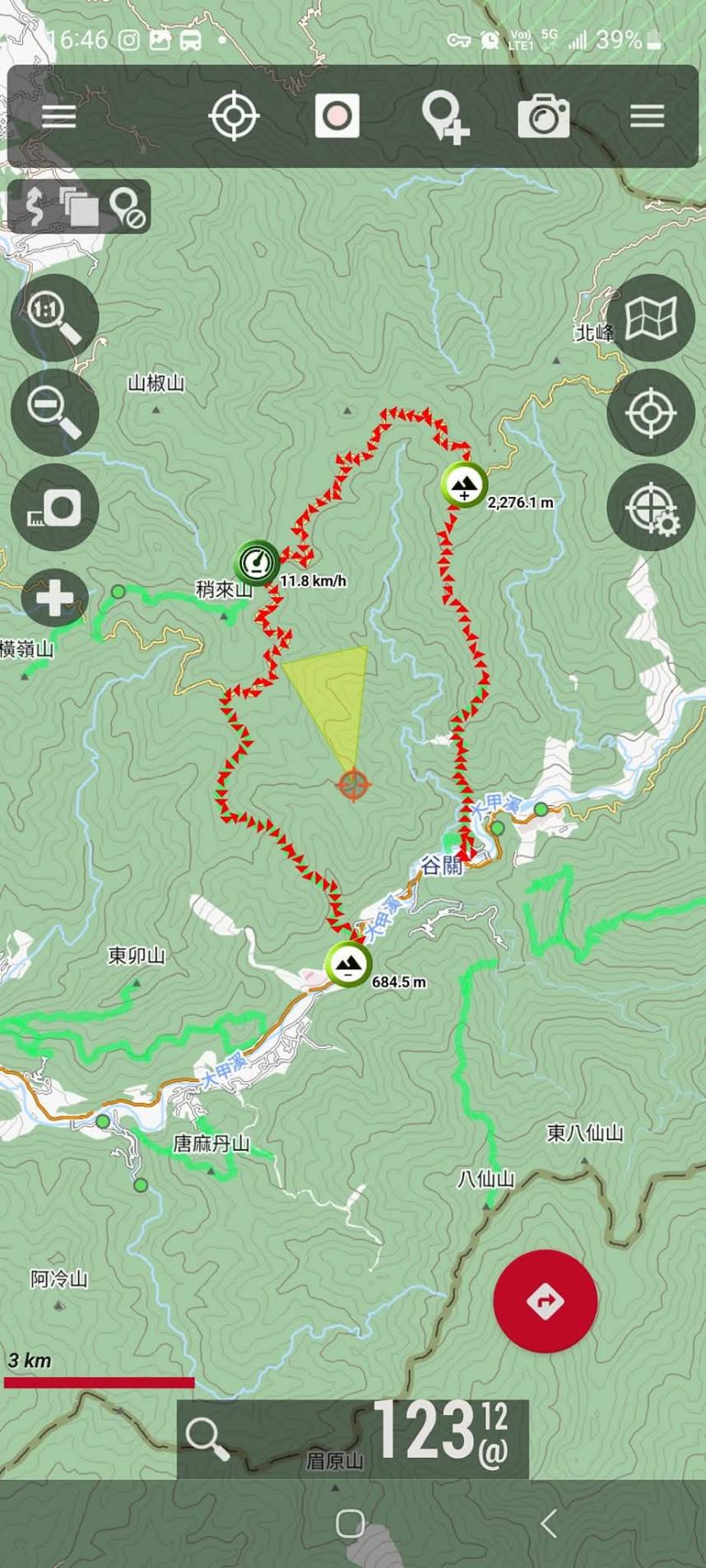The image size is (706, 1568).
Task: Open the routes and layers shortcut bar
Action: click(x=80, y=206)
